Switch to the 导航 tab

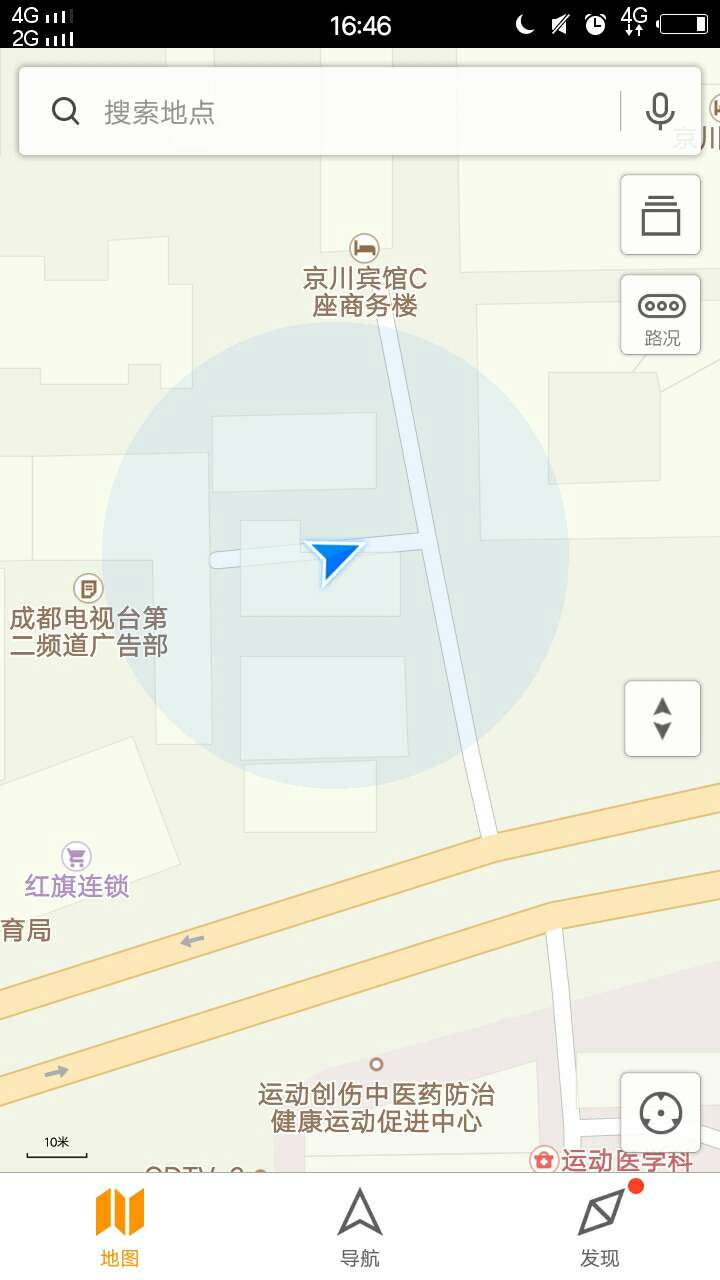pyautogui.click(x=360, y=1226)
